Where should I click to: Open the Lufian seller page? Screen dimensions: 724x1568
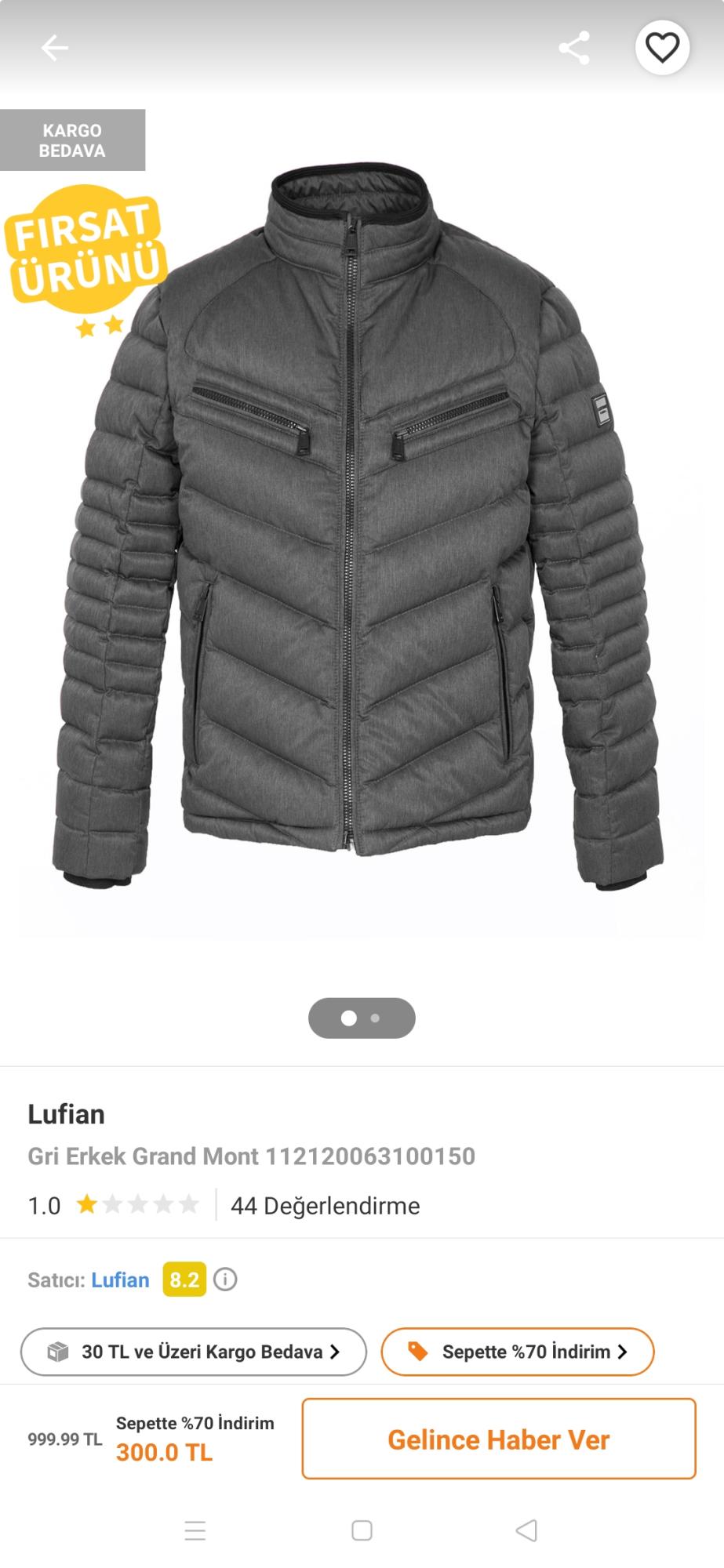point(120,1279)
